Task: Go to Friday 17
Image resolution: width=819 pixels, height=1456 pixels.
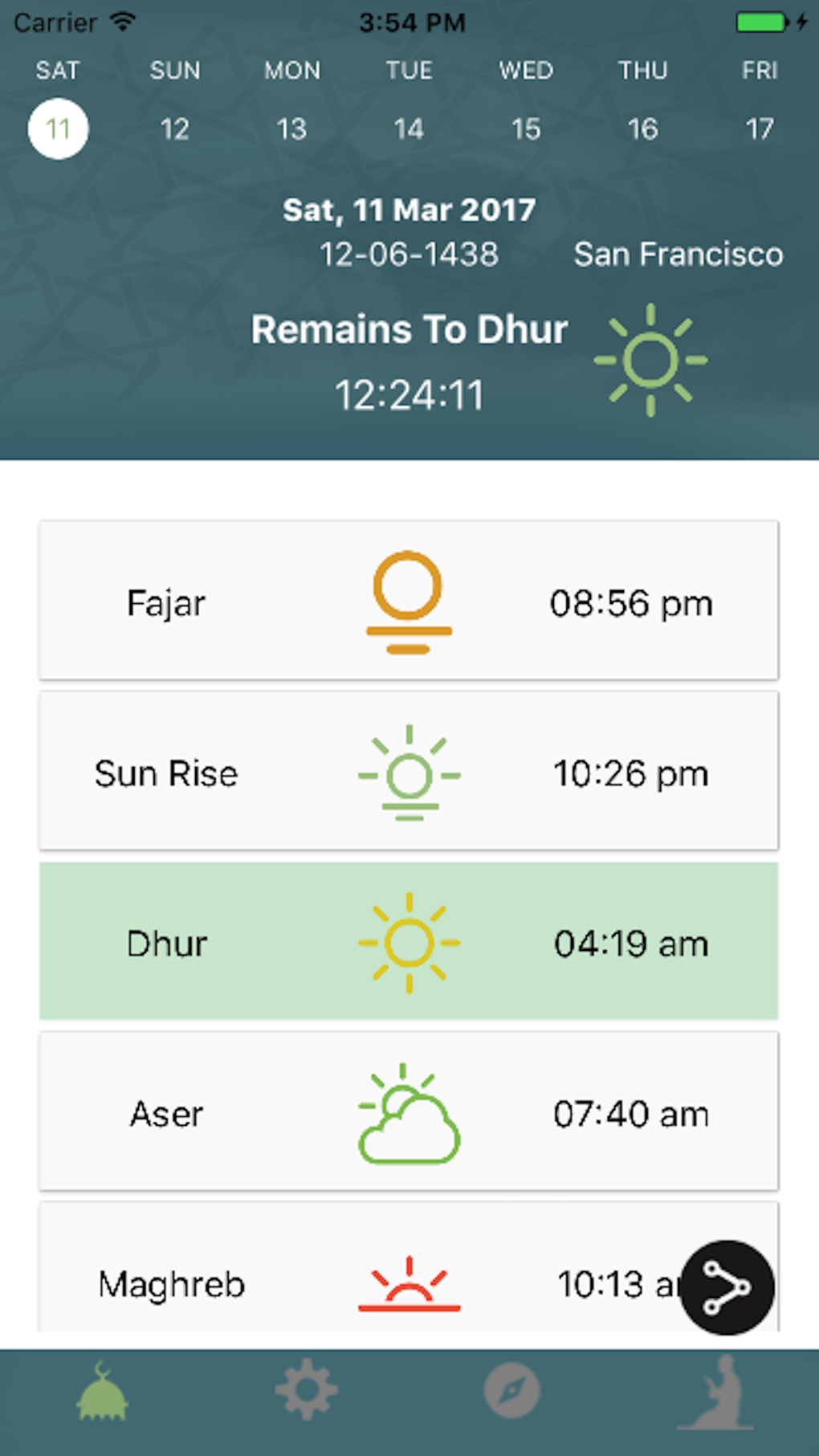Action: 760,129
